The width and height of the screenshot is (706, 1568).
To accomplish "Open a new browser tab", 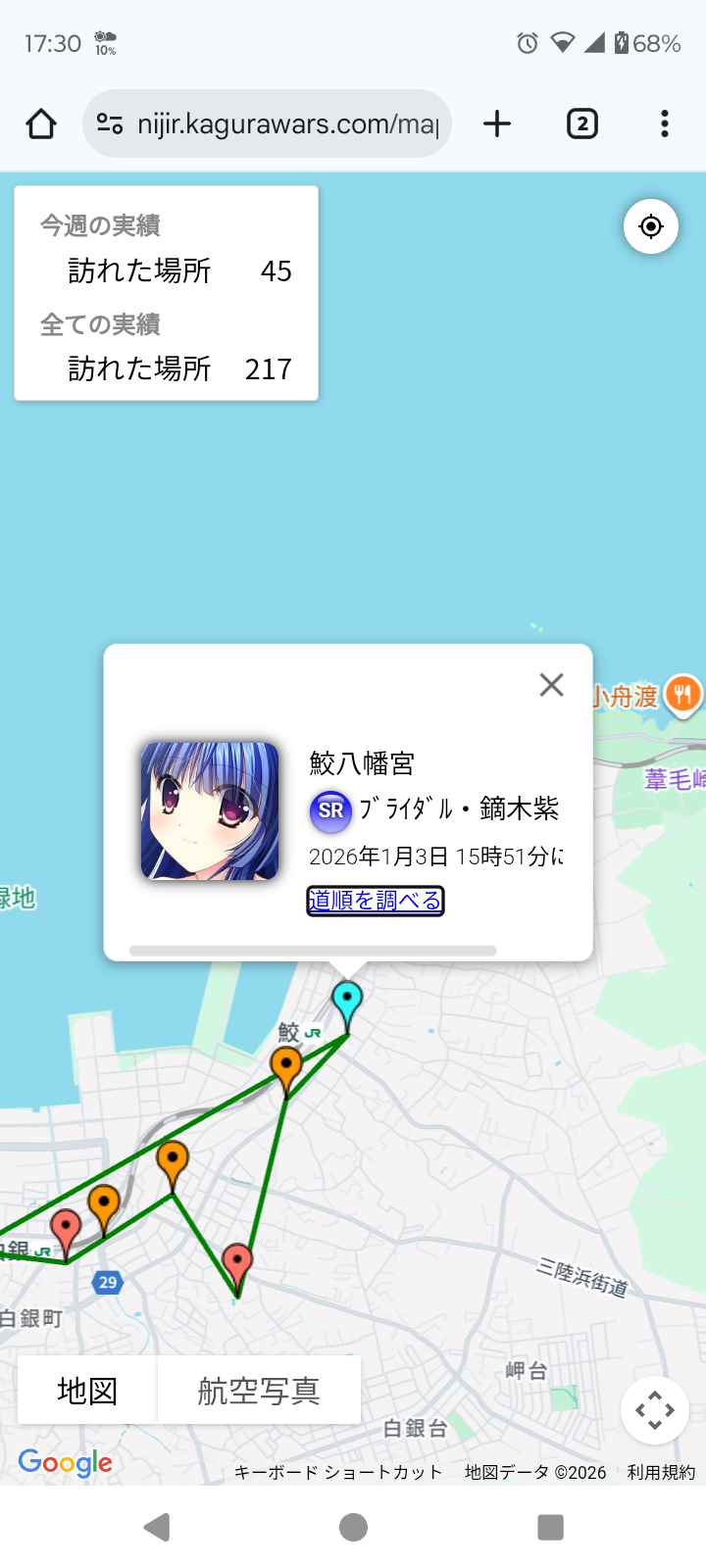I will tap(497, 124).
